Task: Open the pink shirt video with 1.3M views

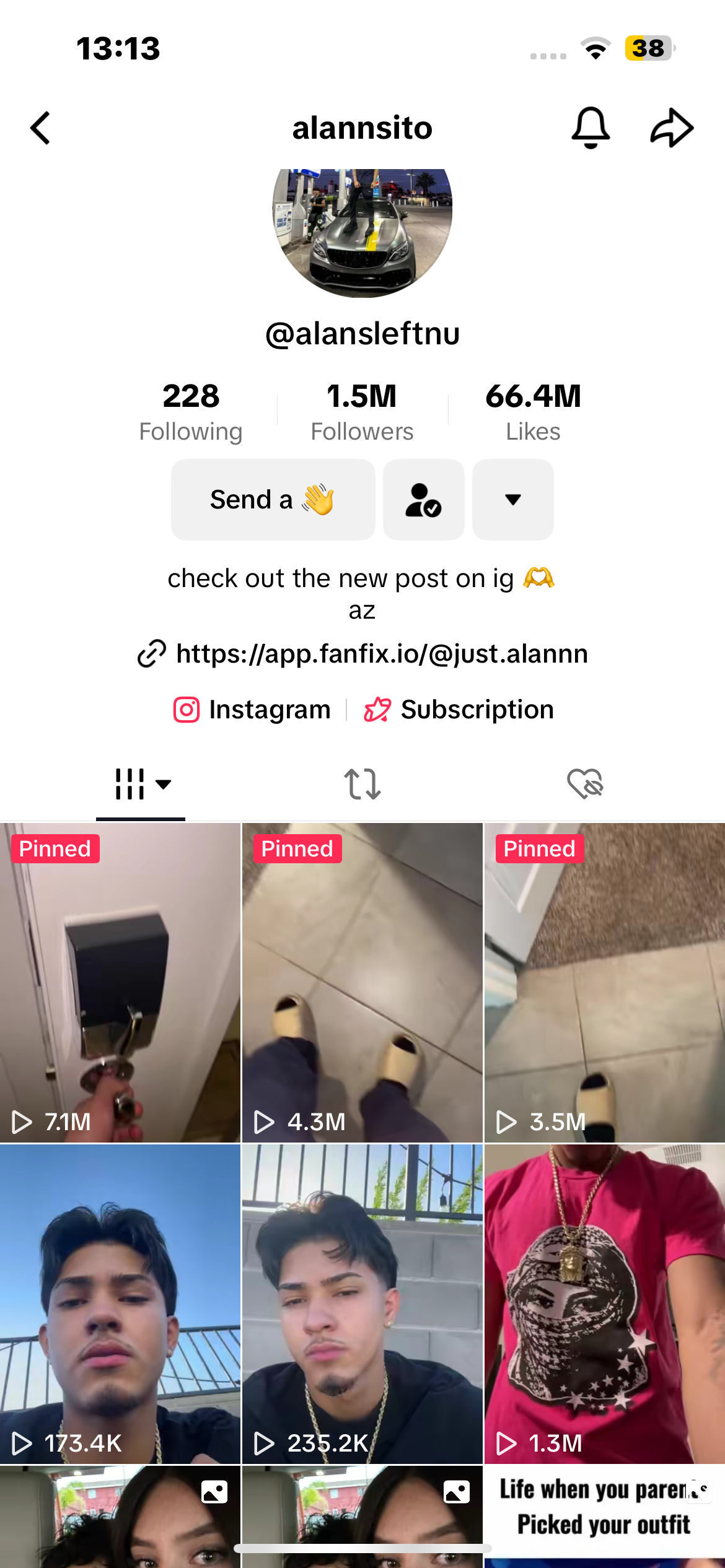Action: [x=604, y=1304]
